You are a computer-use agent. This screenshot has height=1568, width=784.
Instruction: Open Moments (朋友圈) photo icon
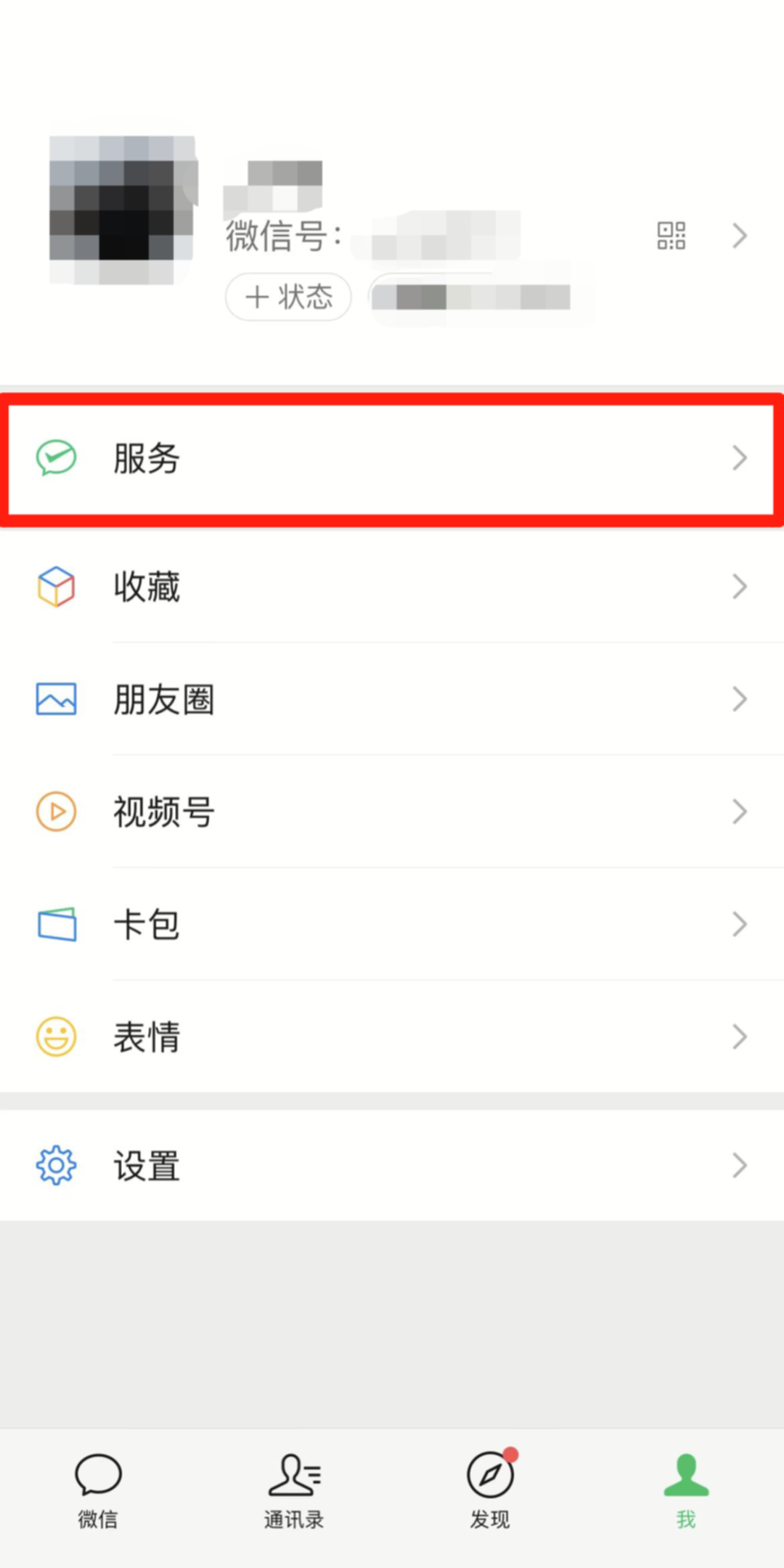[55, 698]
